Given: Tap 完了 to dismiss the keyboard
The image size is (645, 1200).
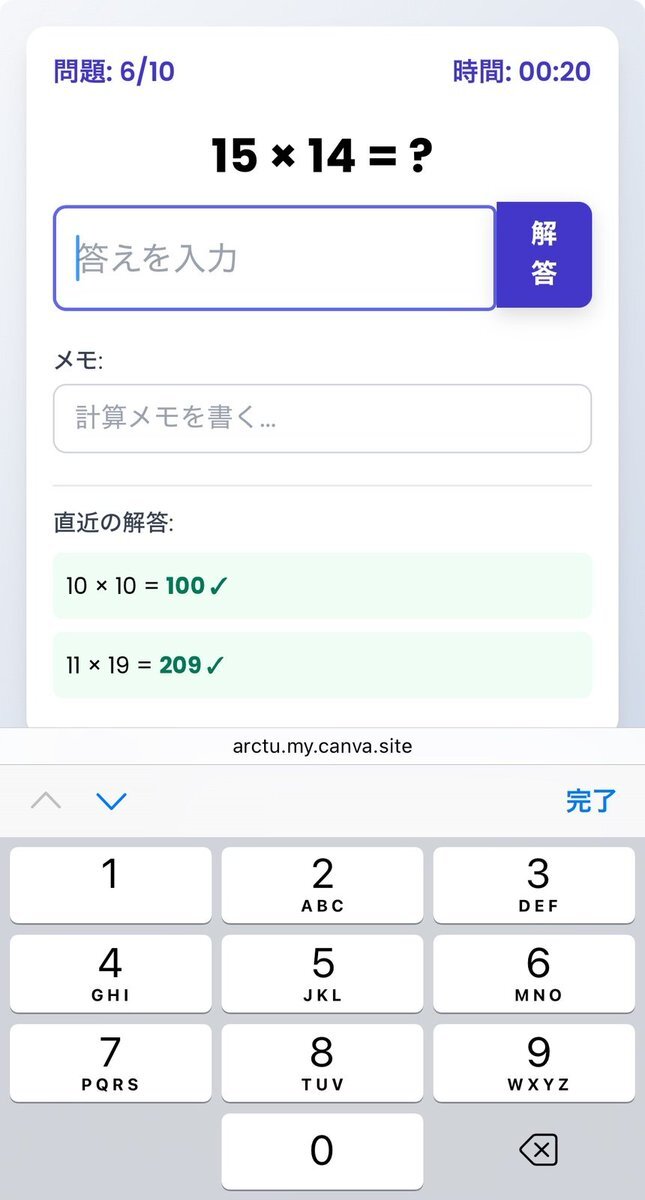Looking at the screenshot, I should (591, 801).
